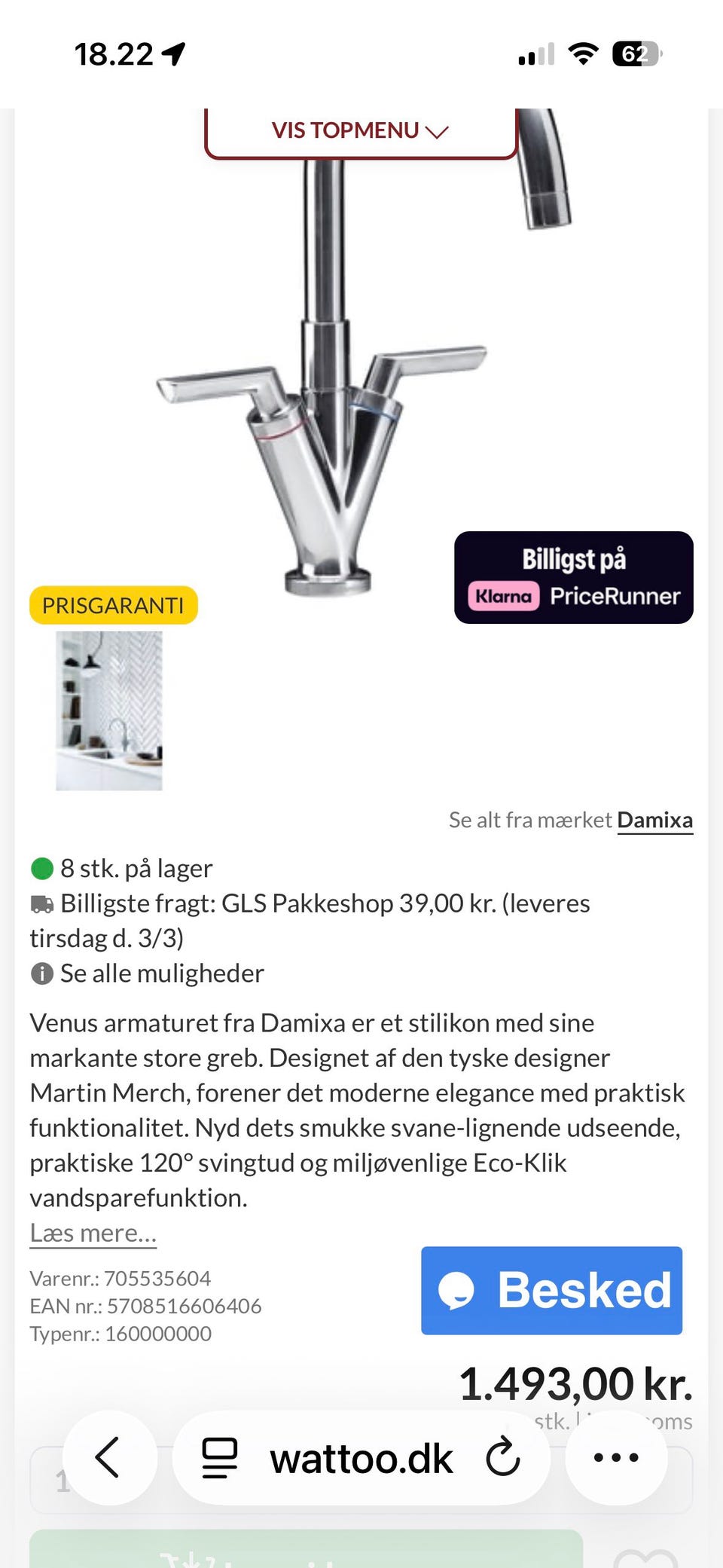This screenshot has height=1568, width=723.
Task: Expand the Læs mere description
Action: pos(93,1232)
